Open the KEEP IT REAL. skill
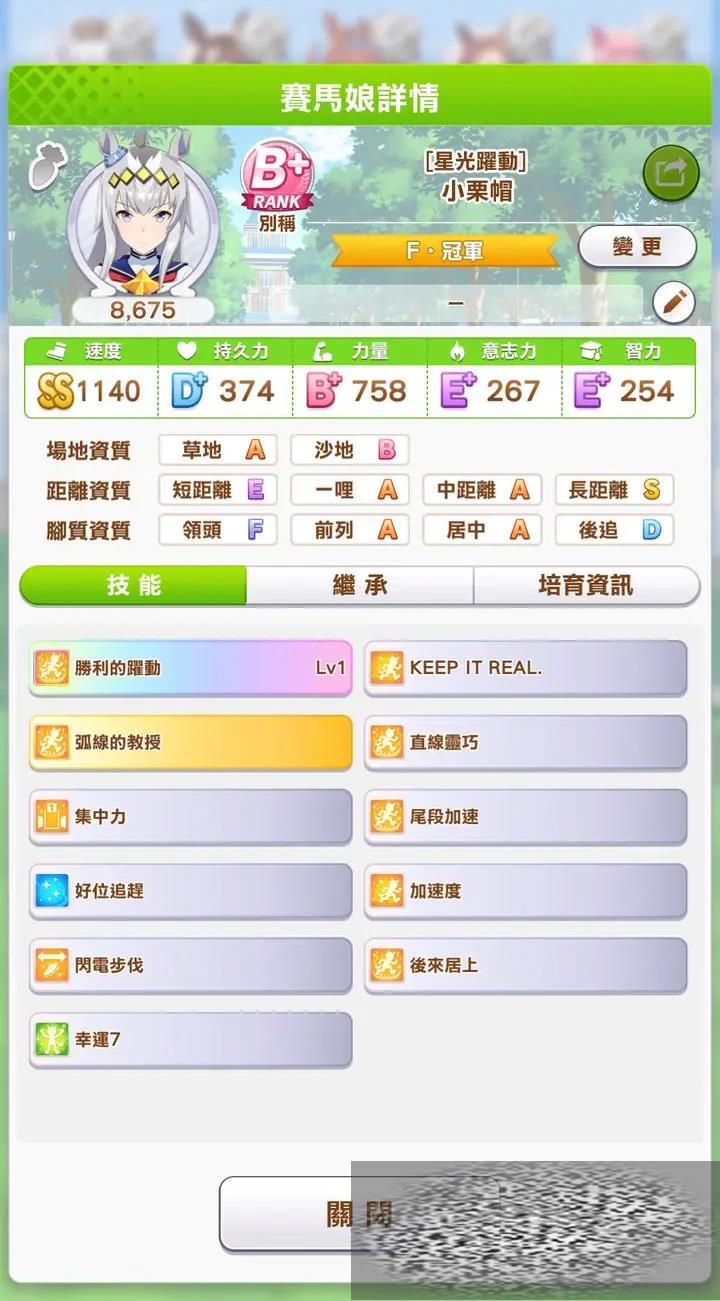720x1301 pixels. (x=525, y=667)
